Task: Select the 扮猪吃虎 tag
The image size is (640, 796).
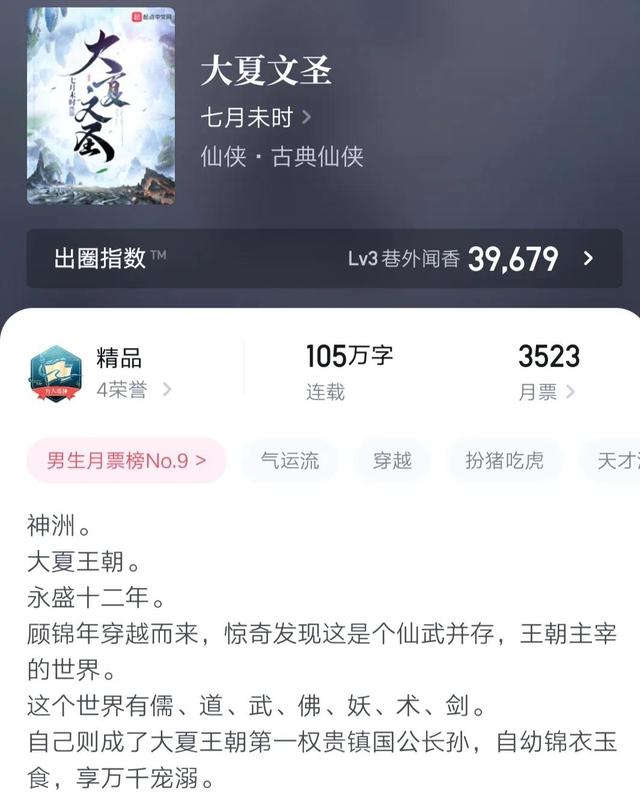Action: (505, 461)
